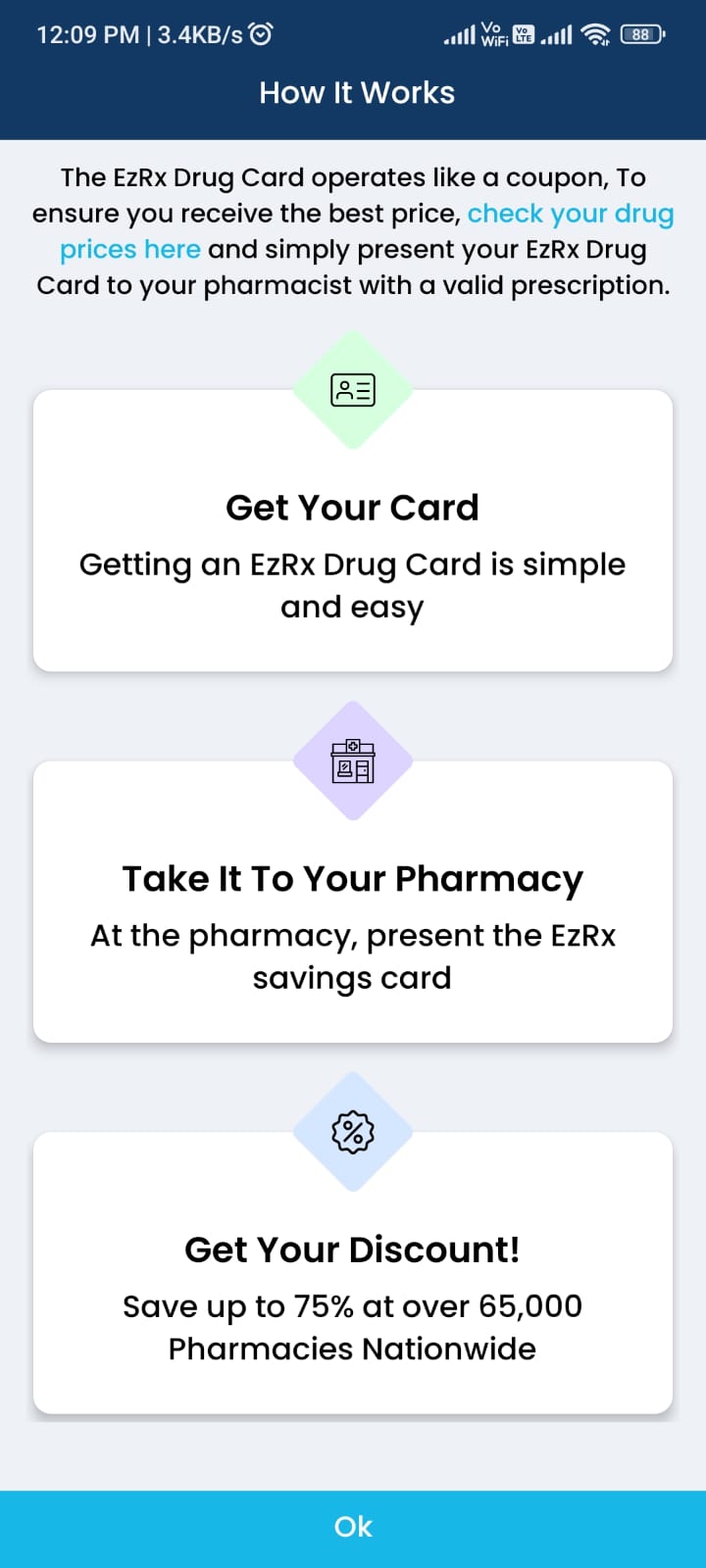Viewport: 706px width, 1568px height.
Task: Select the ID card icon above Get Your Card
Action: pos(352,389)
